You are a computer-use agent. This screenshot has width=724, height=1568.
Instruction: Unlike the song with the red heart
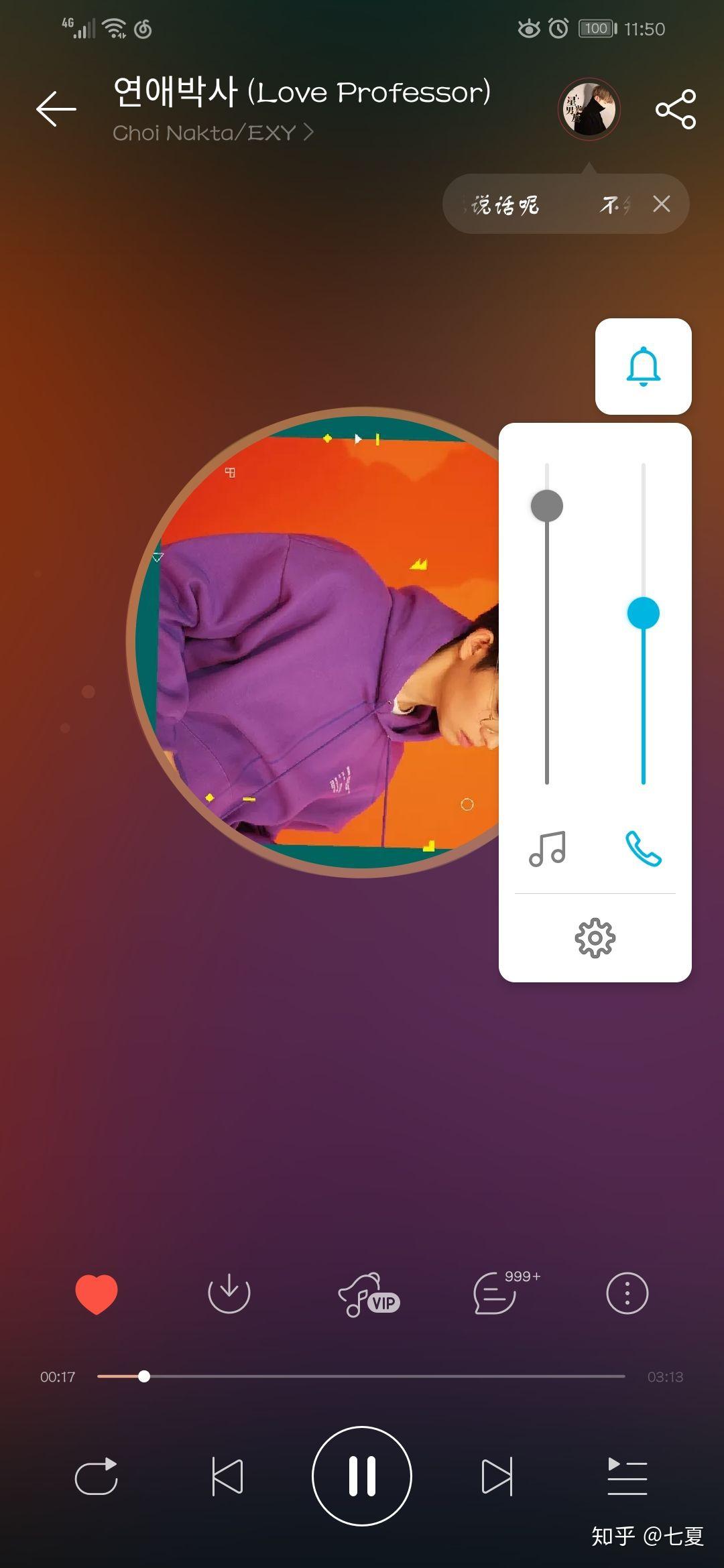coord(97,1293)
